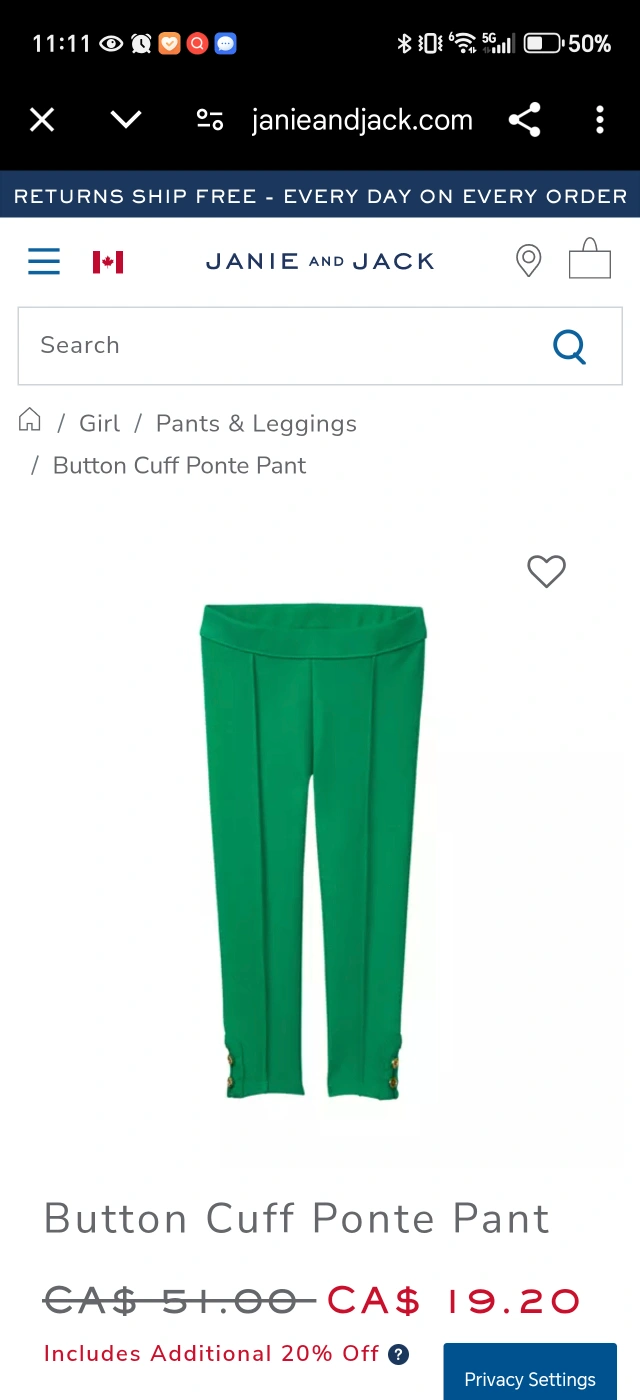Open Privacy Settings
The width and height of the screenshot is (640, 1400).
click(x=530, y=1379)
